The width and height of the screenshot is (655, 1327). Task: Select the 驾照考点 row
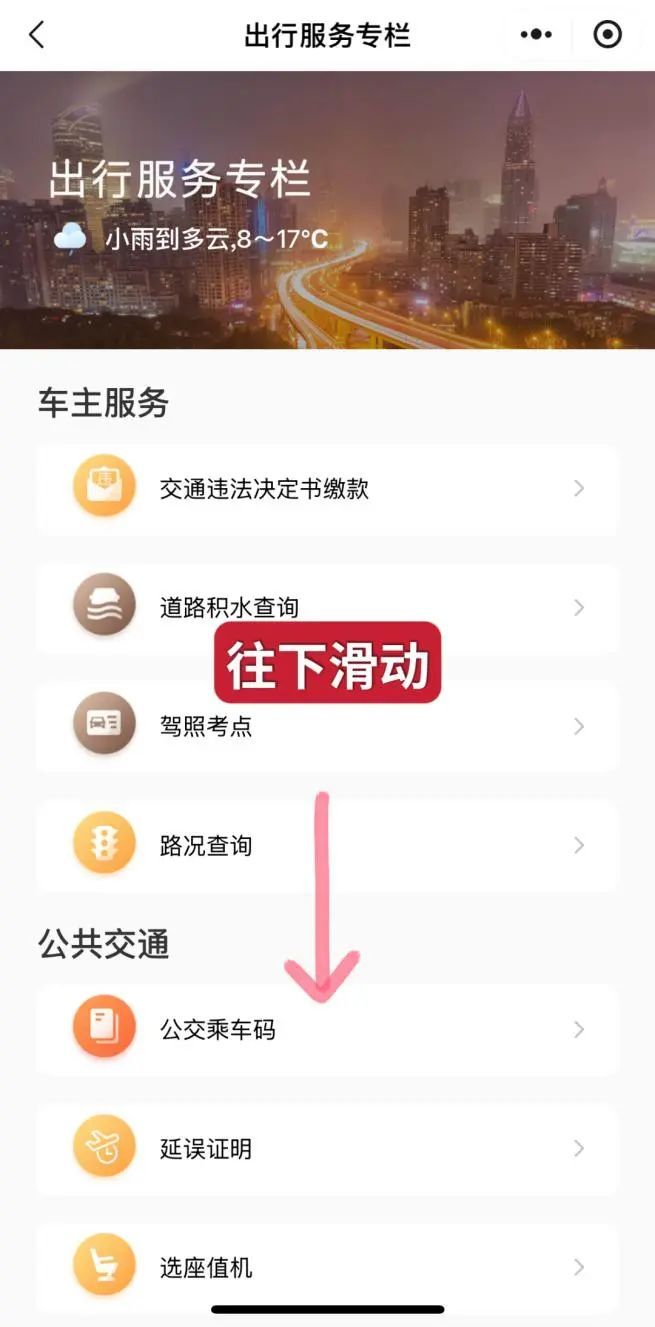pos(327,727)
